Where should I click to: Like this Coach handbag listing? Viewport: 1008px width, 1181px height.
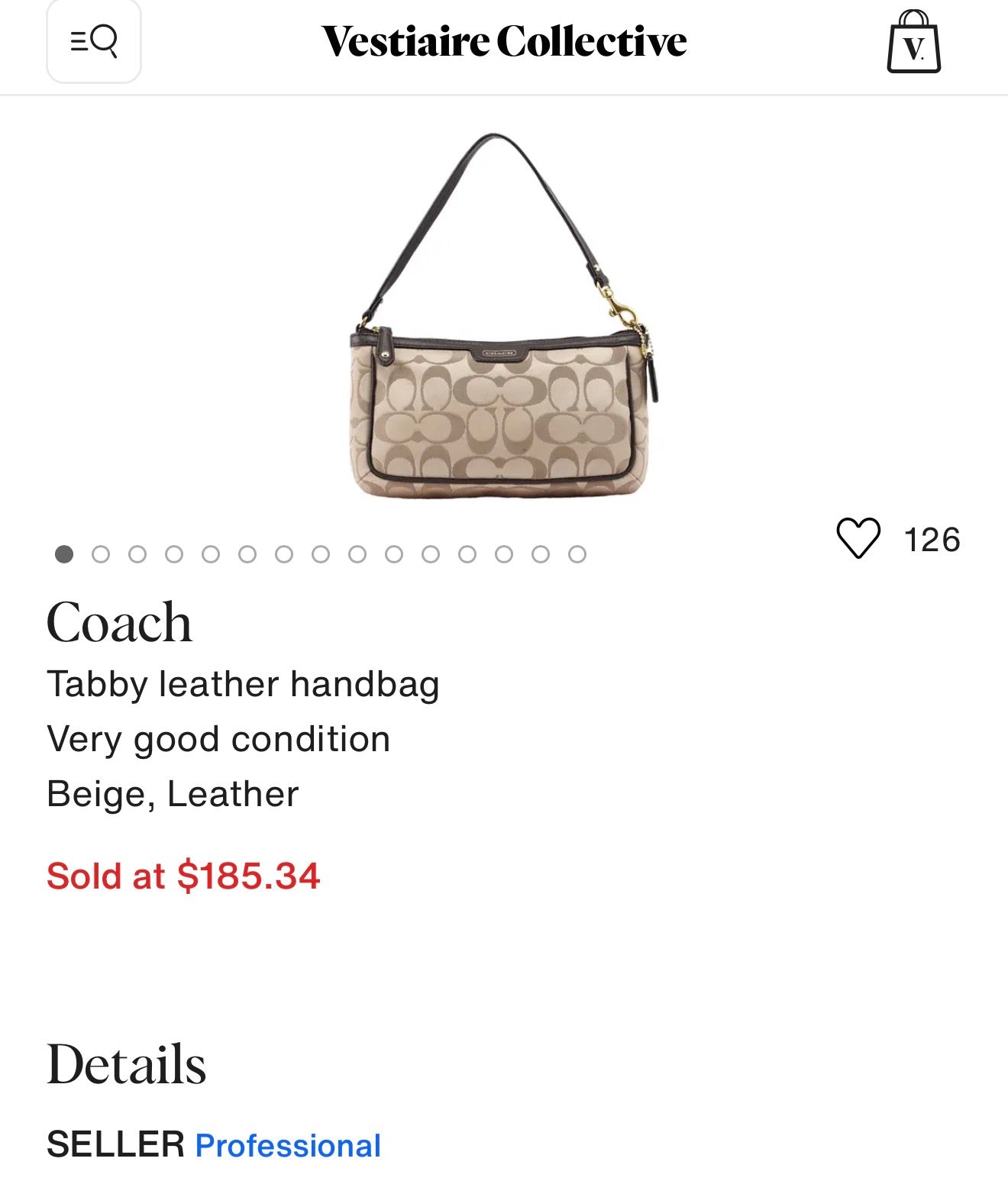click(858, 538)
